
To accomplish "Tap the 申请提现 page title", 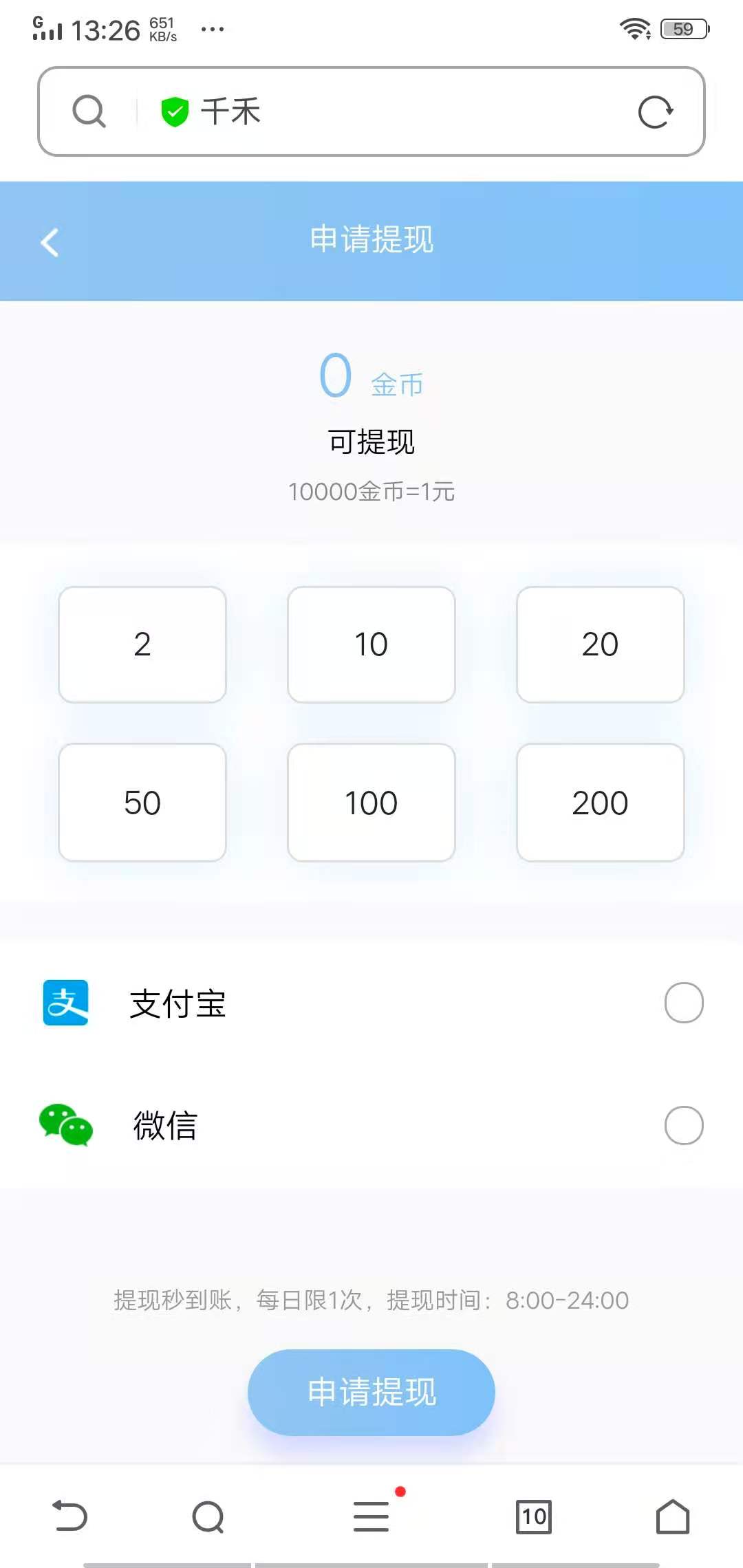I will coord(371,241).
